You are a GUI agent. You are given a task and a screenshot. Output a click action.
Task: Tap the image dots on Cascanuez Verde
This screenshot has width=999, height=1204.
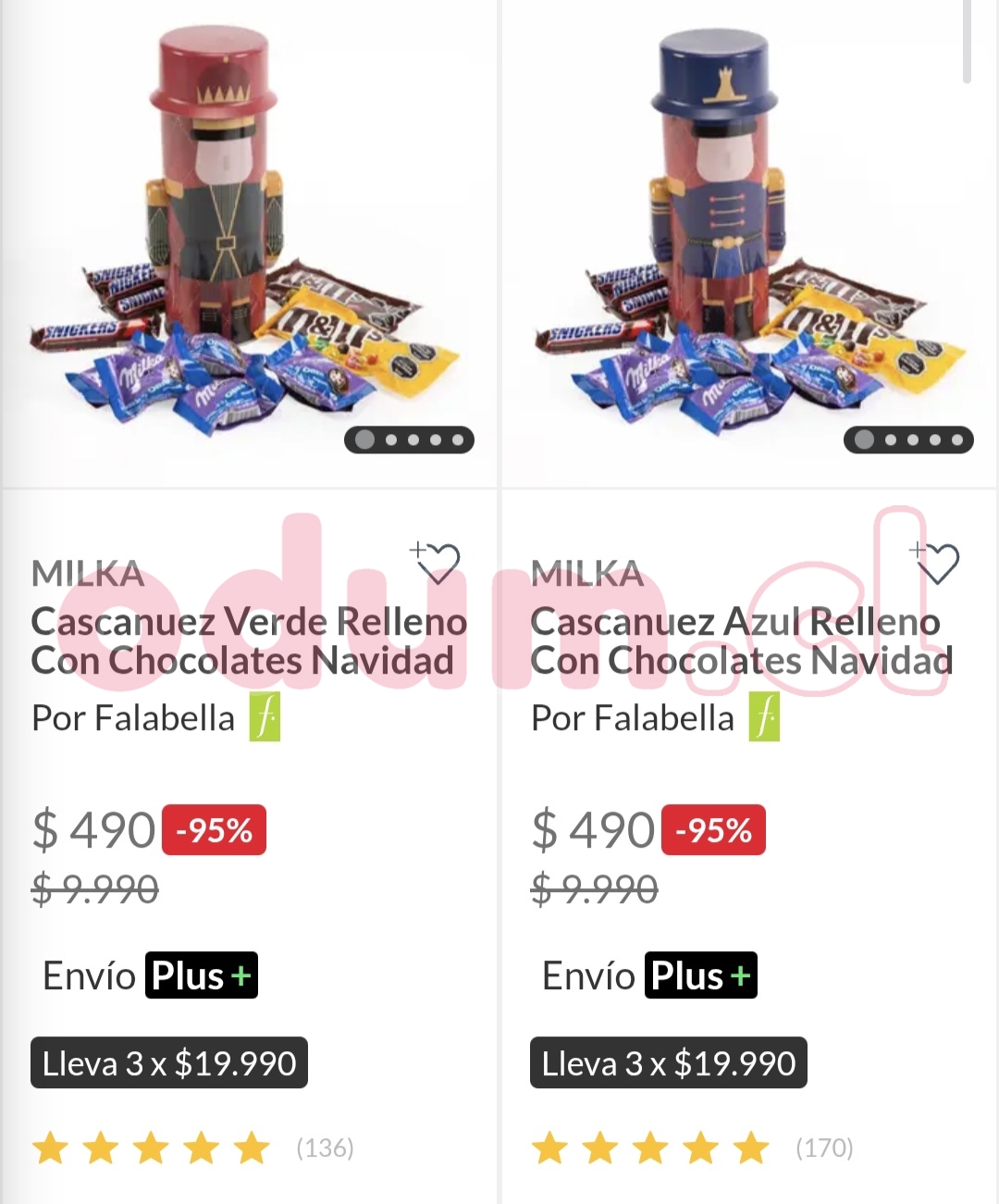409,440
